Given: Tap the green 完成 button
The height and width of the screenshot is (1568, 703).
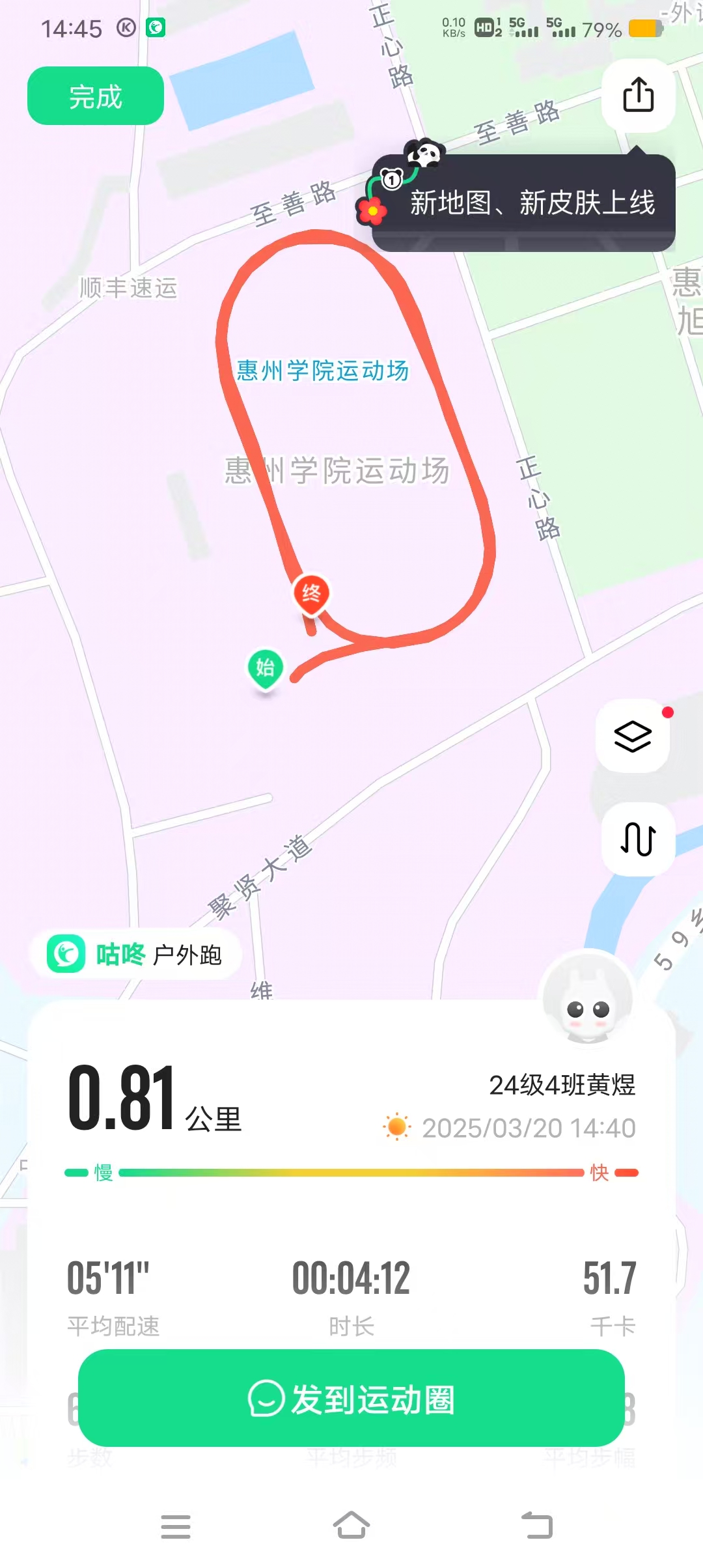Looking at the screenshot, I should pyautogui.click(x=95, y=96).
